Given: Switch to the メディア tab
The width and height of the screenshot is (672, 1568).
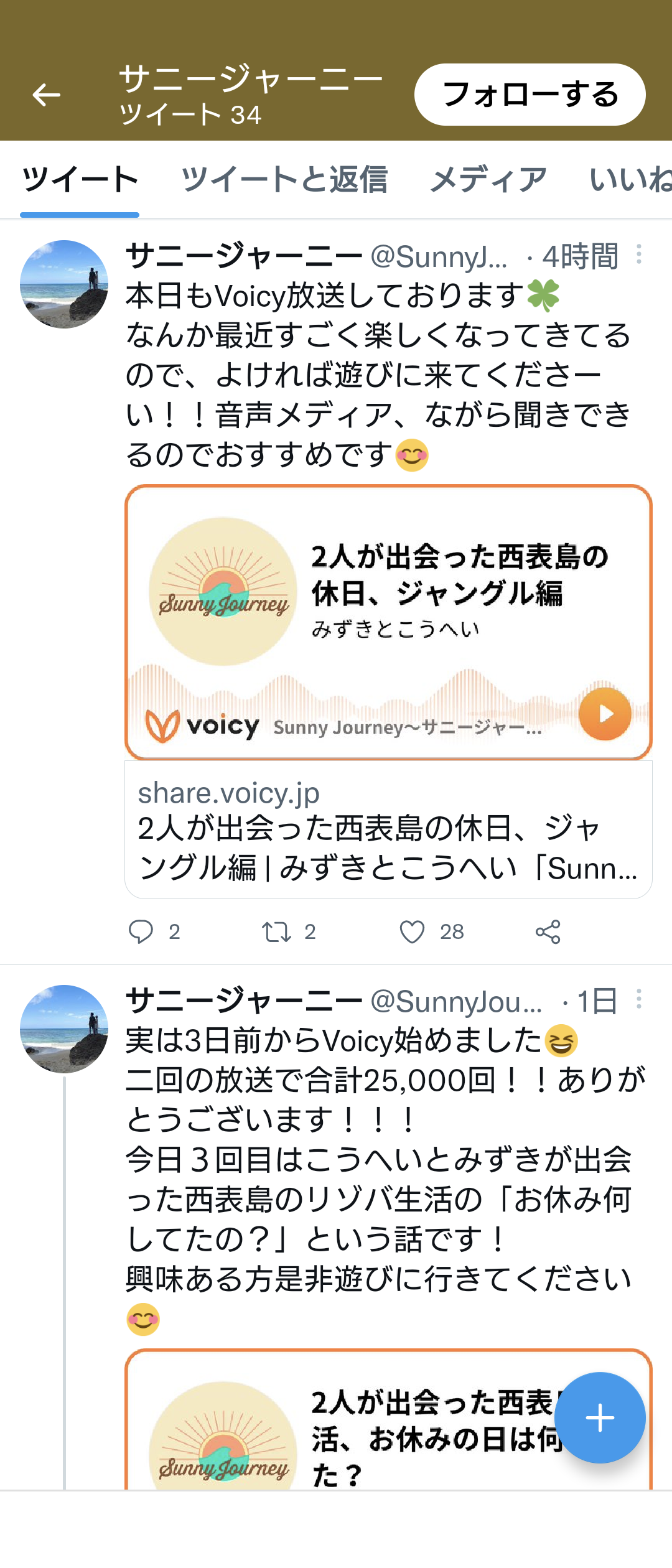Looking at the screenshot, I should 488,180.
